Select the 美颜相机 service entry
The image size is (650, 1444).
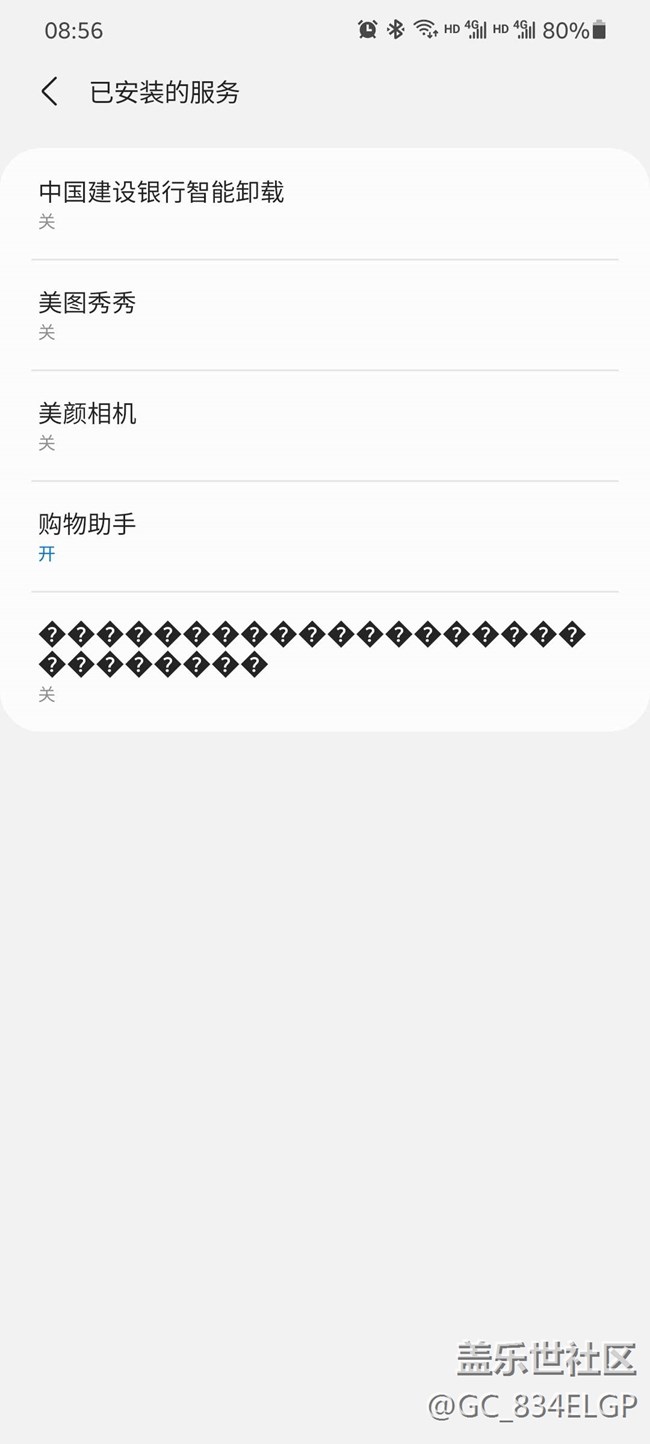(325, 426)
